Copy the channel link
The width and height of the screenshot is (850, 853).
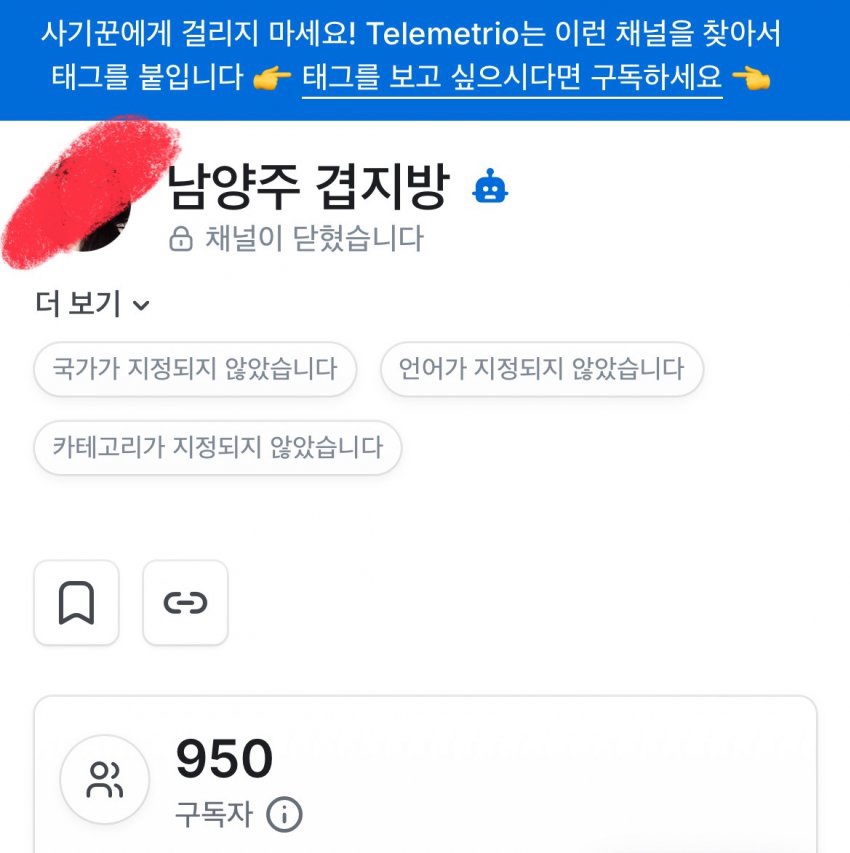185,603
